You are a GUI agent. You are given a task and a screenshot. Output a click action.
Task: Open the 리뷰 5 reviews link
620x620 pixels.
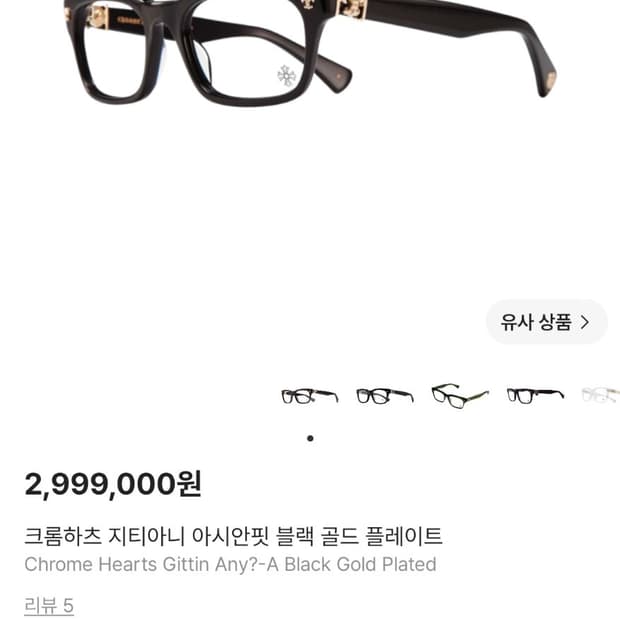coord(49,605)
